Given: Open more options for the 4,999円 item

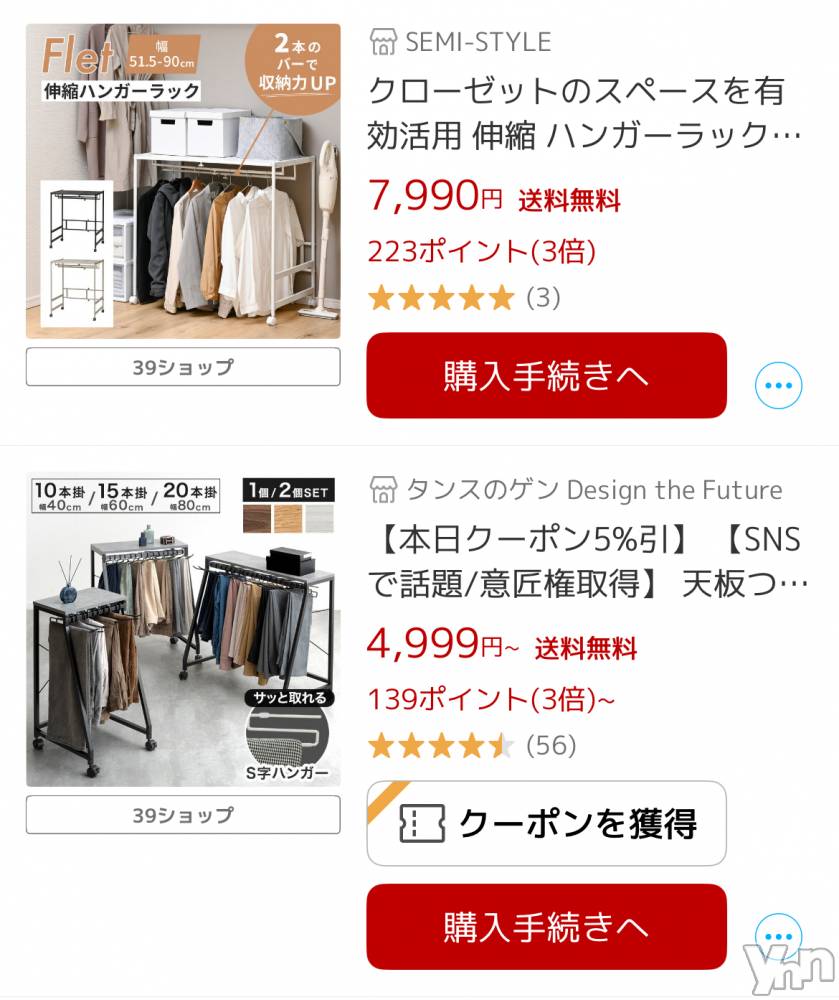Looking at the screenshot, I should coord(778,935).
